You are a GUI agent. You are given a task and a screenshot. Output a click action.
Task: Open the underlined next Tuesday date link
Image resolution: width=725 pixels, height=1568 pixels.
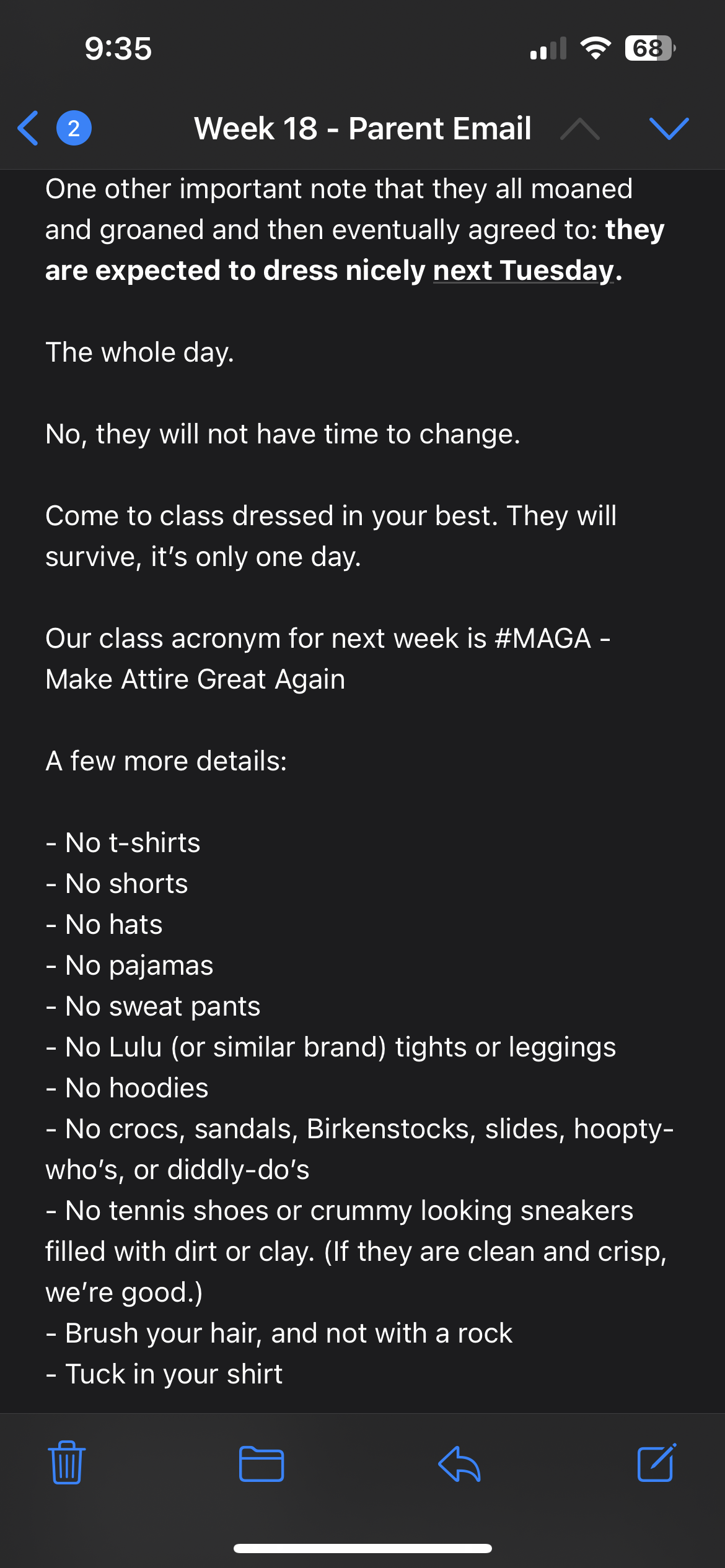[x=523, y=271]
